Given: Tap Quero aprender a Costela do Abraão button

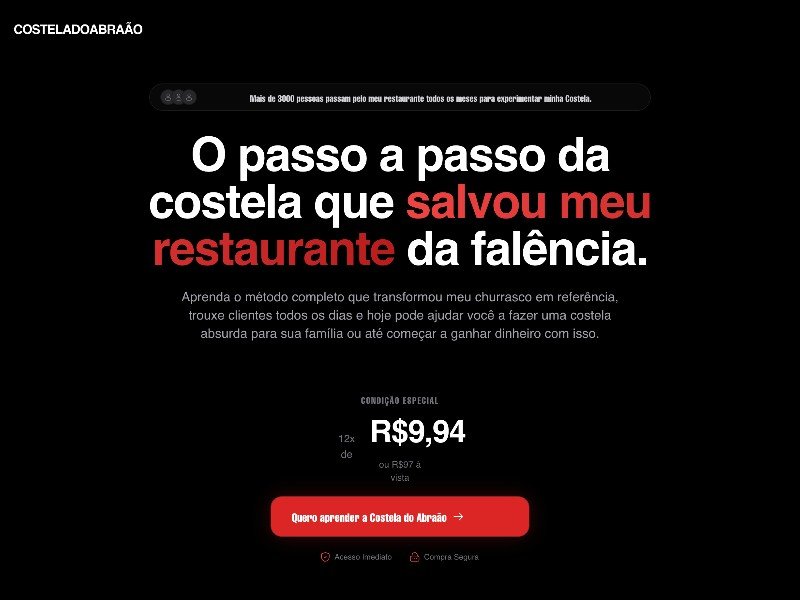Looking at the screenshot, I should click(399, 517).
